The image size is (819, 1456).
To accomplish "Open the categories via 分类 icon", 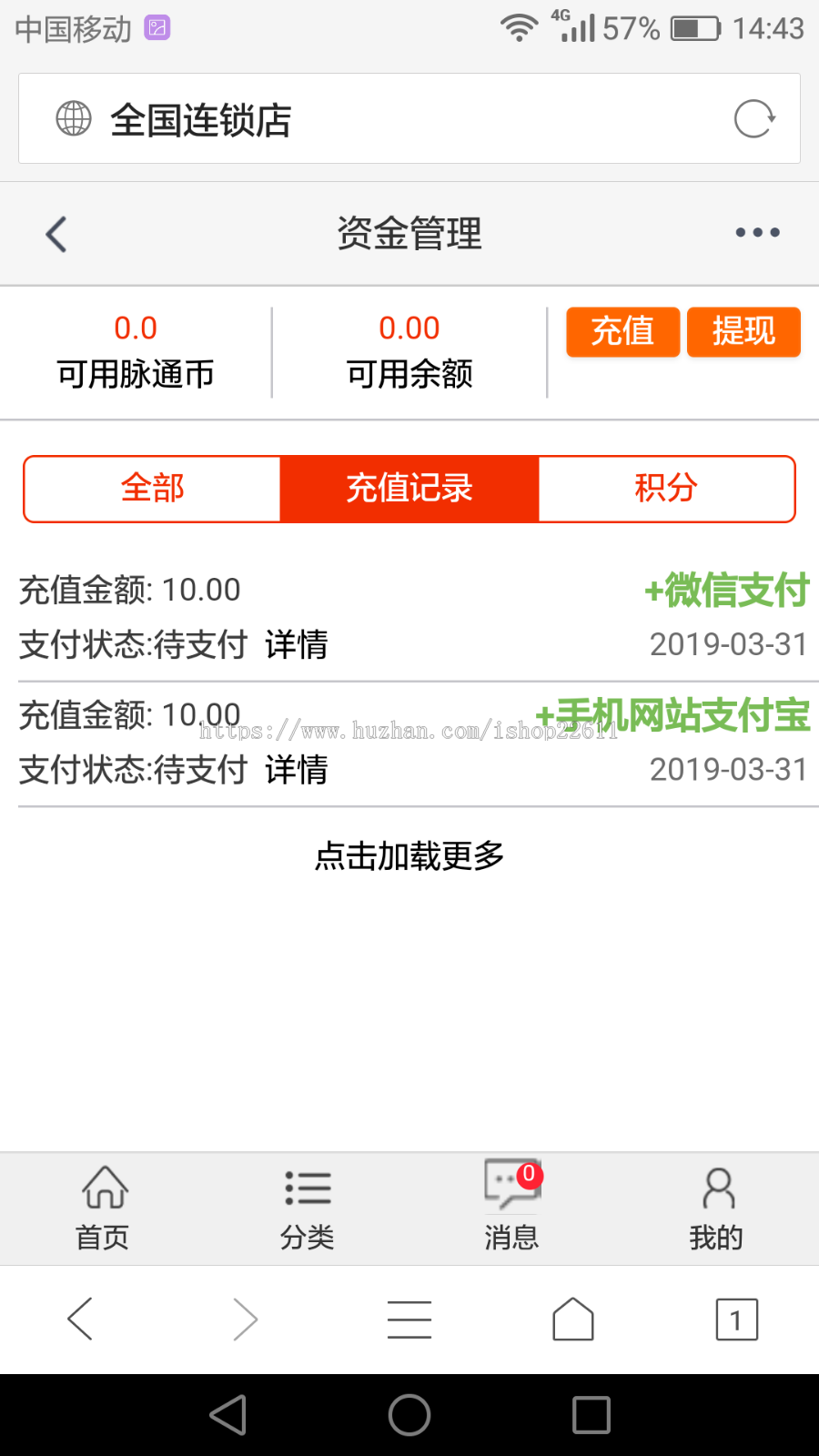I will pos(307,1208).
